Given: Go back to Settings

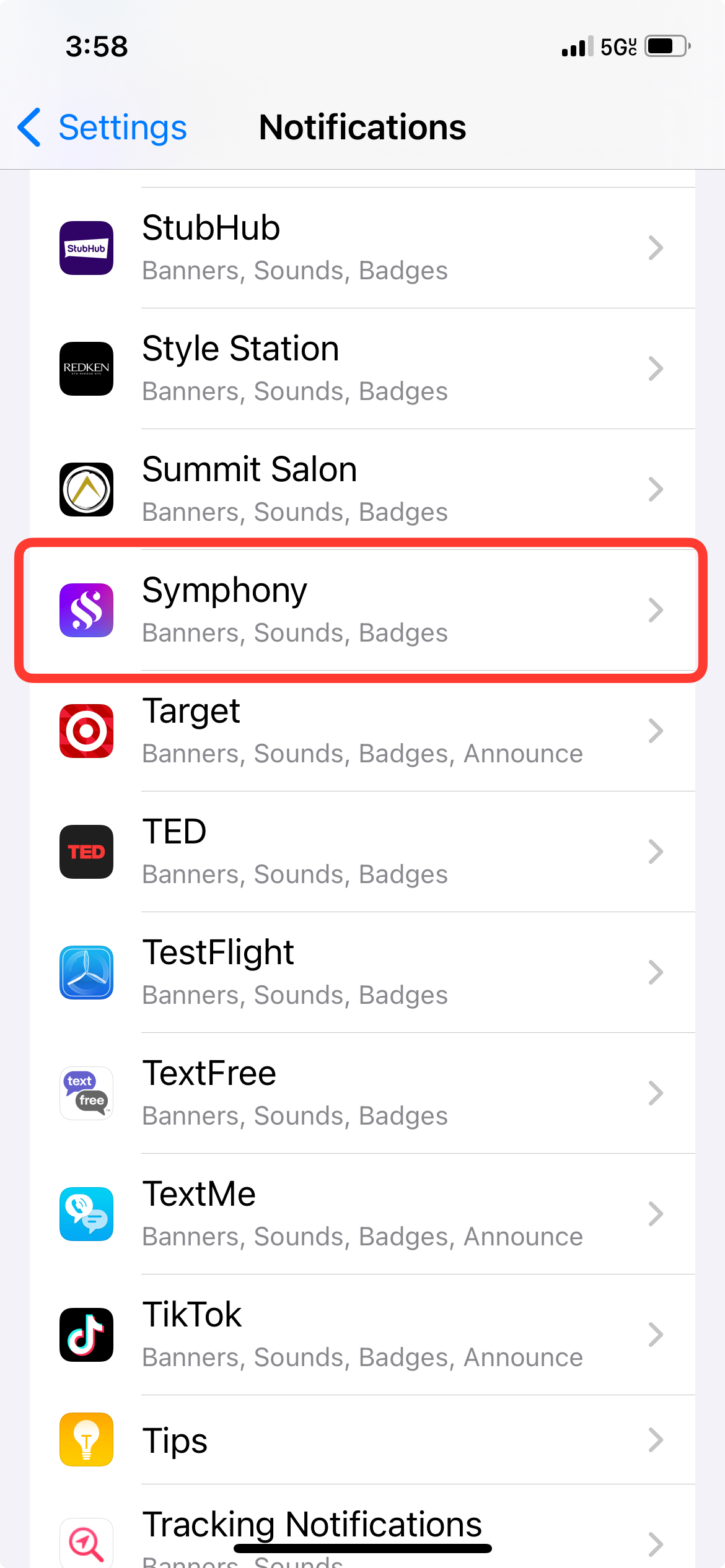Looking at the screenshot, I should [102, 128].
